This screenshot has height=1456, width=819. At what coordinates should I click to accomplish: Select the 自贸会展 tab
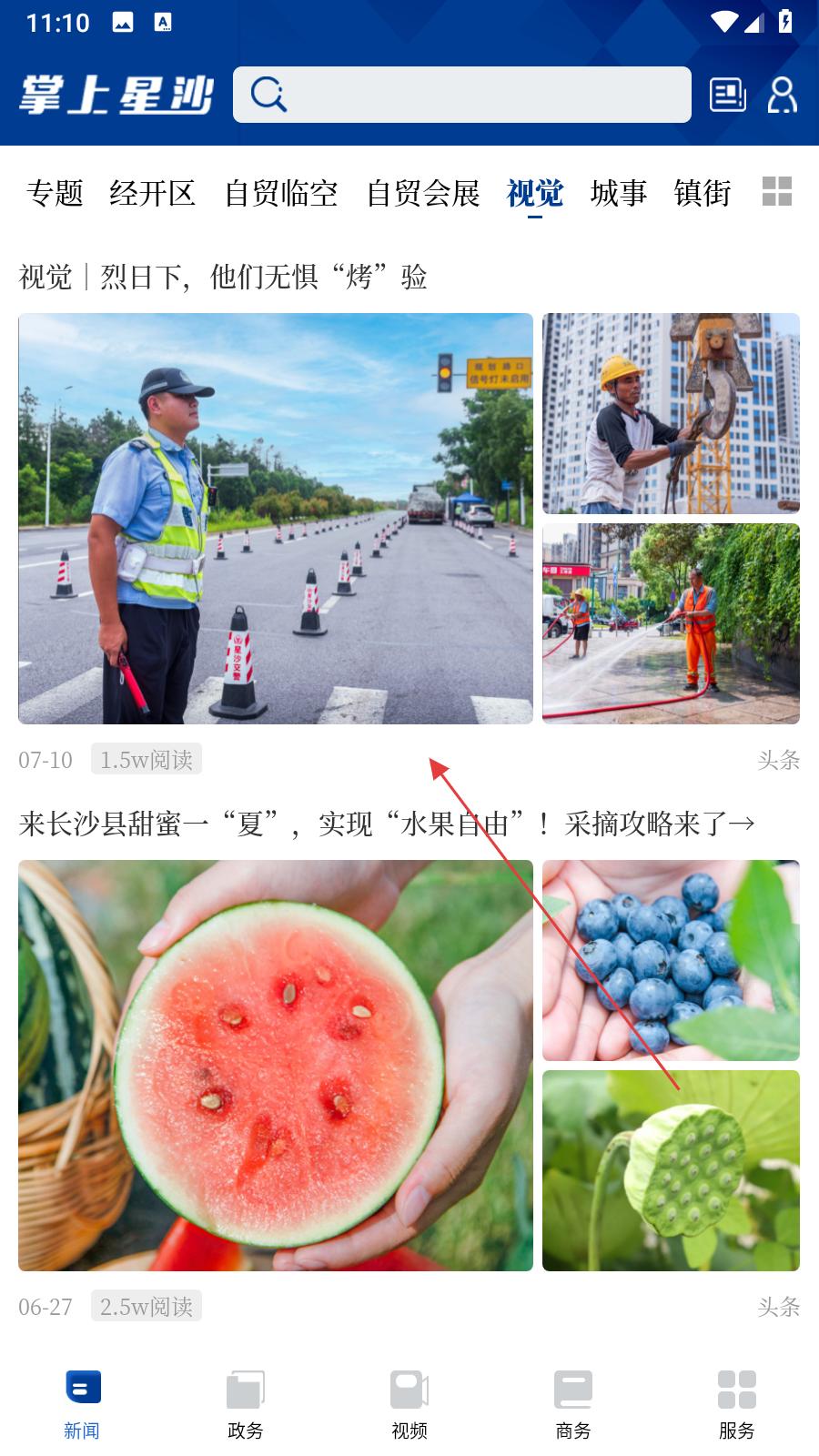[x=422, y=193]
